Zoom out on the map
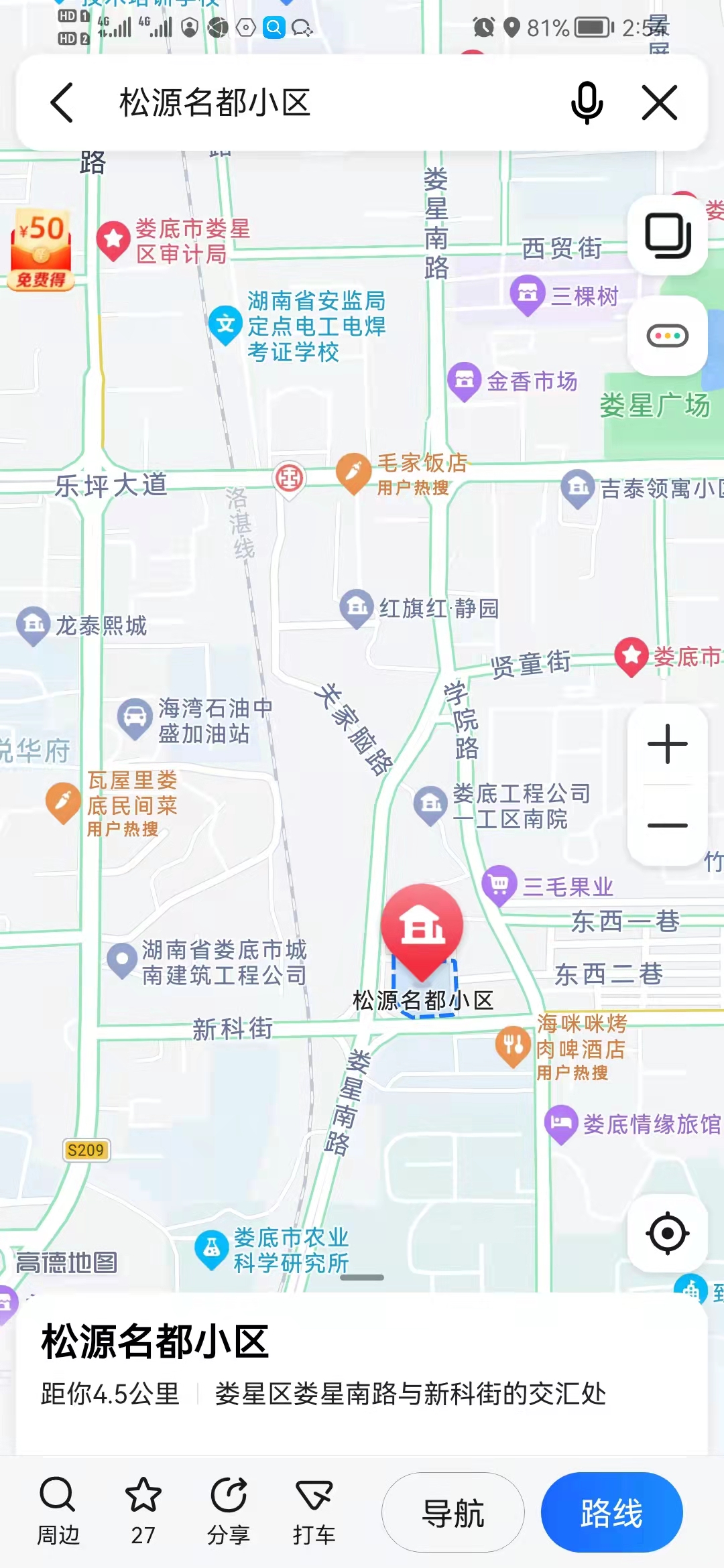This screenshot has width=724, height=1568. click(x=667, y=825)
